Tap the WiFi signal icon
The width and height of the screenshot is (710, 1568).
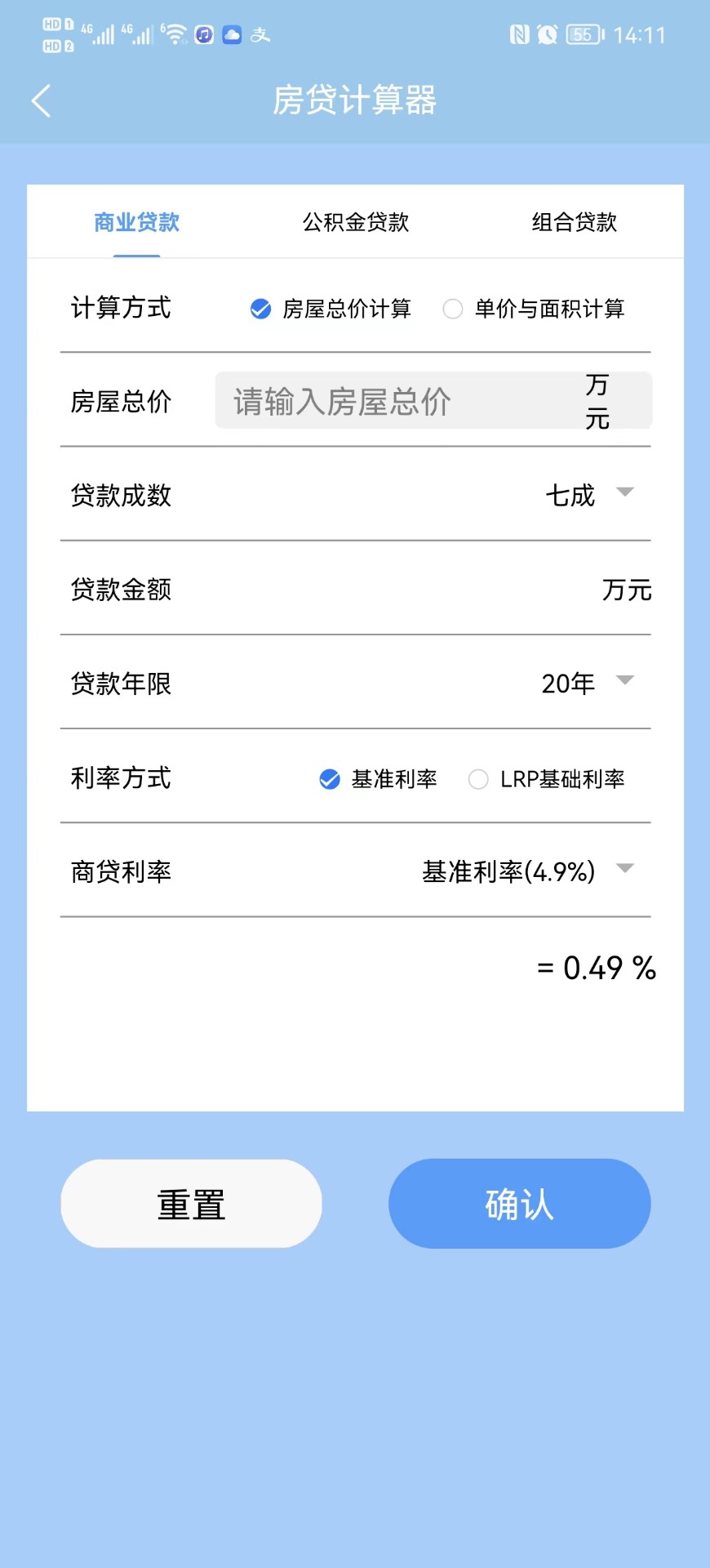pyautogui.click(x=175, y=34)
